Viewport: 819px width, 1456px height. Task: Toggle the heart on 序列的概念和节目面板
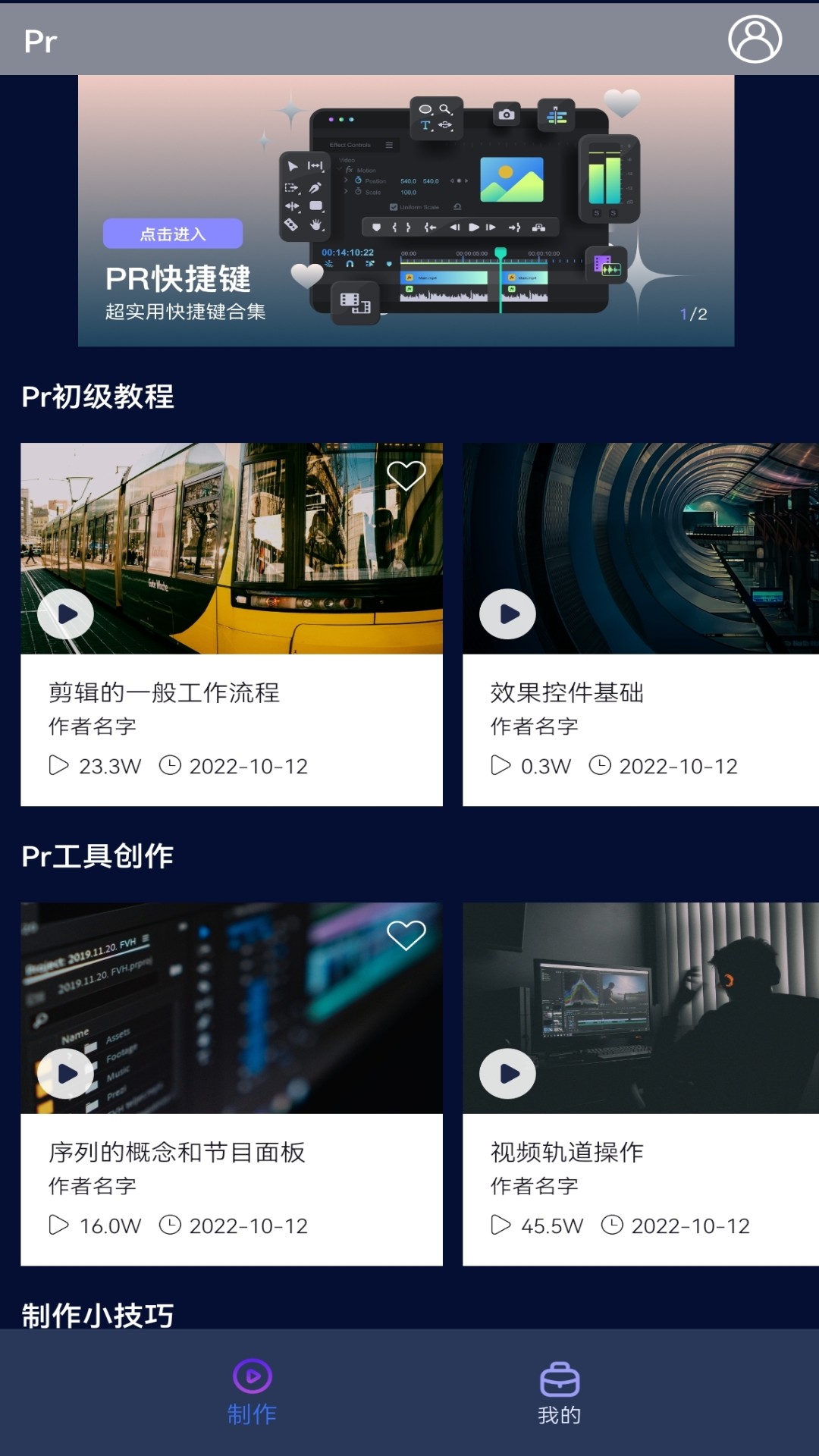coord(407,934)
